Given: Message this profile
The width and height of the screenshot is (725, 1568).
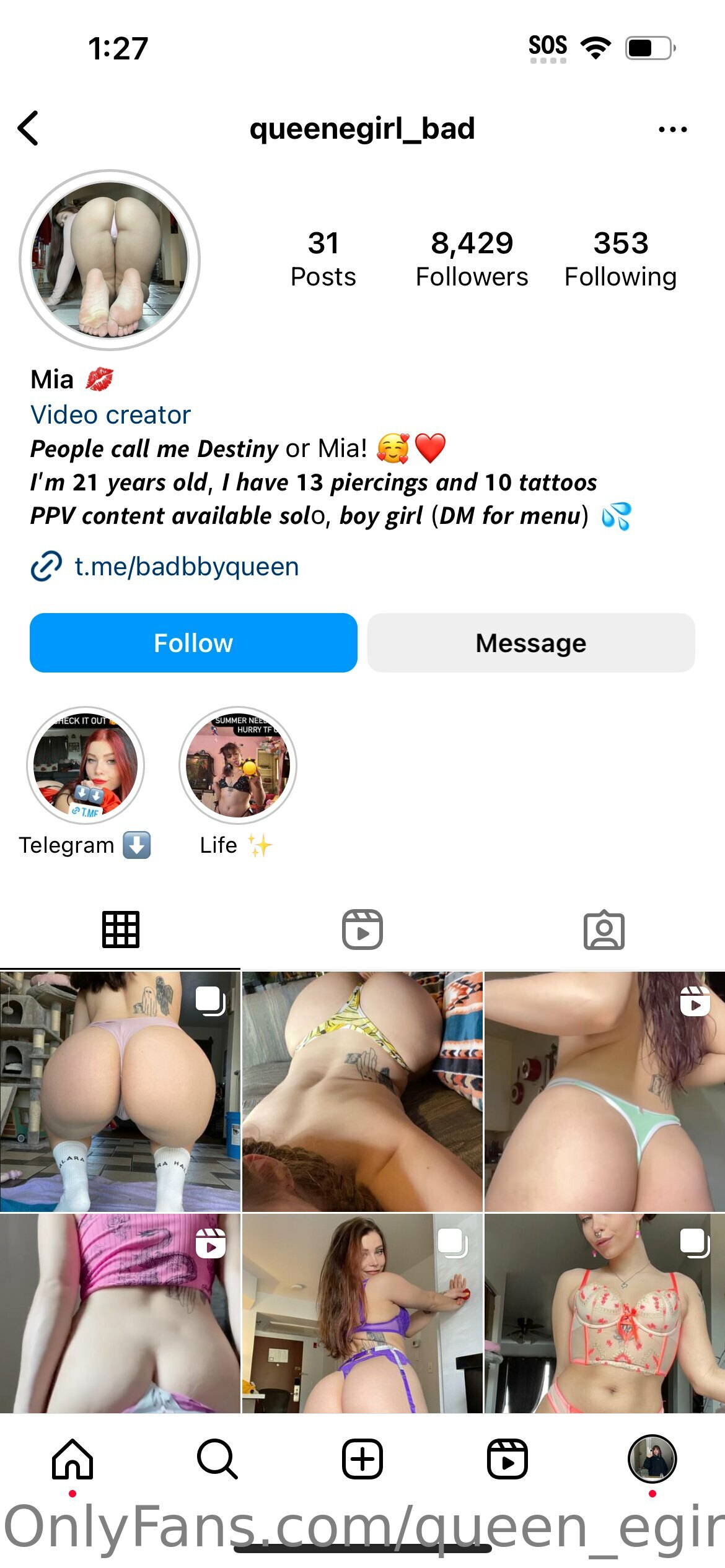Looking at the screenshot, I should (531, 643).
